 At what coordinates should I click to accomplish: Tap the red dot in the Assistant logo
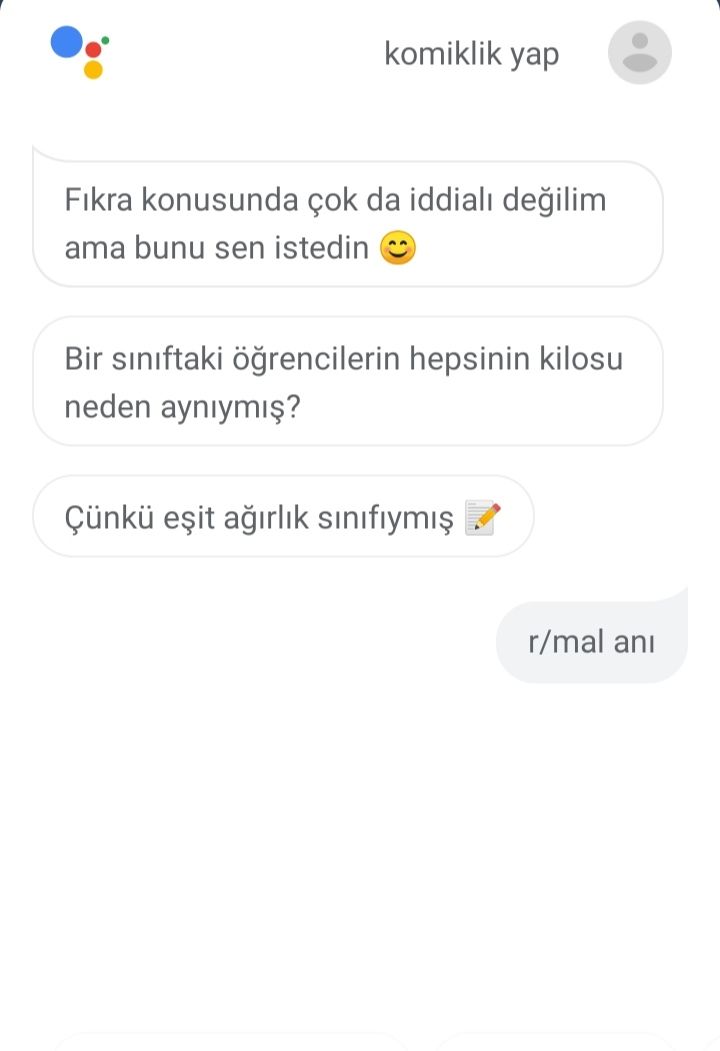pyautogui.click(x=93, y=51)
